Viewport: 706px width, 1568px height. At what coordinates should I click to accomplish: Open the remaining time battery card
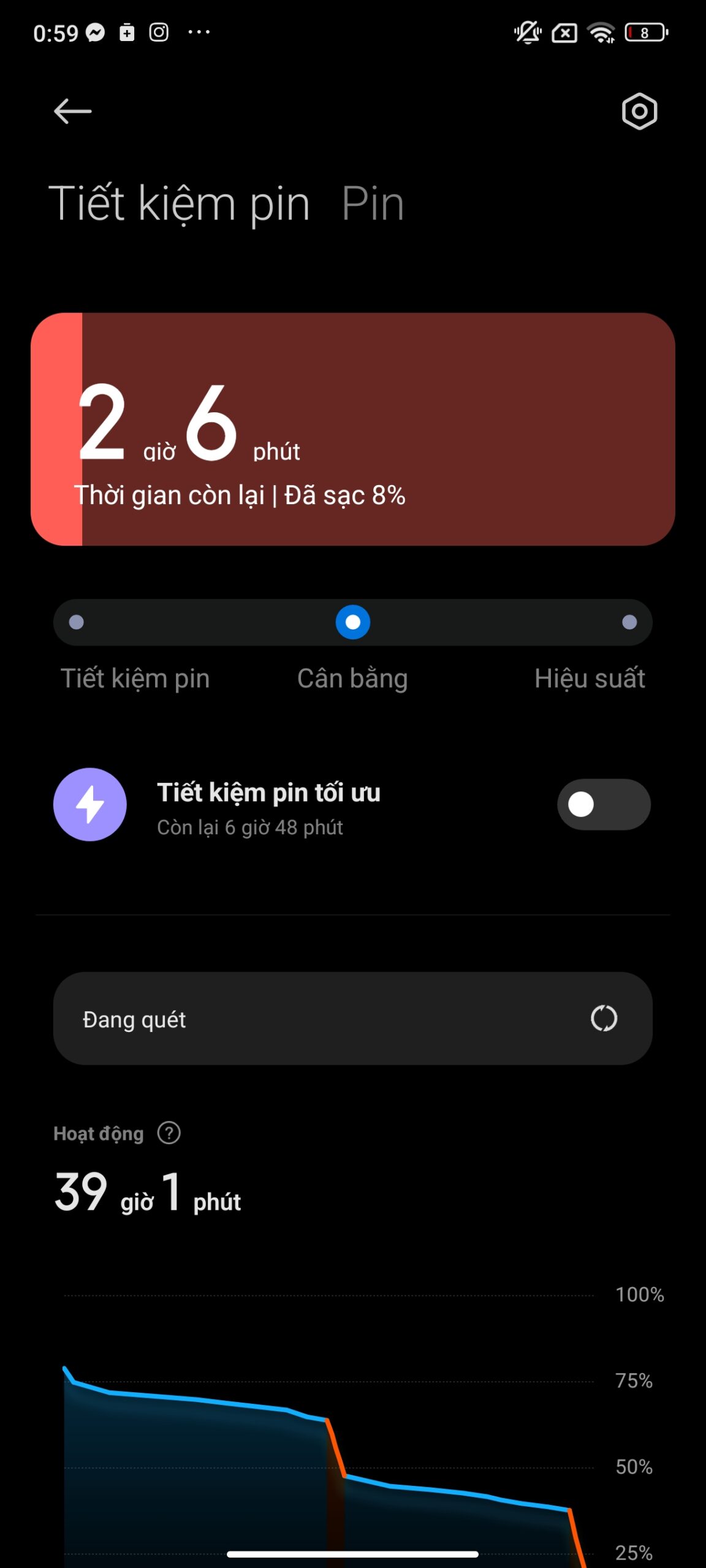352,429
